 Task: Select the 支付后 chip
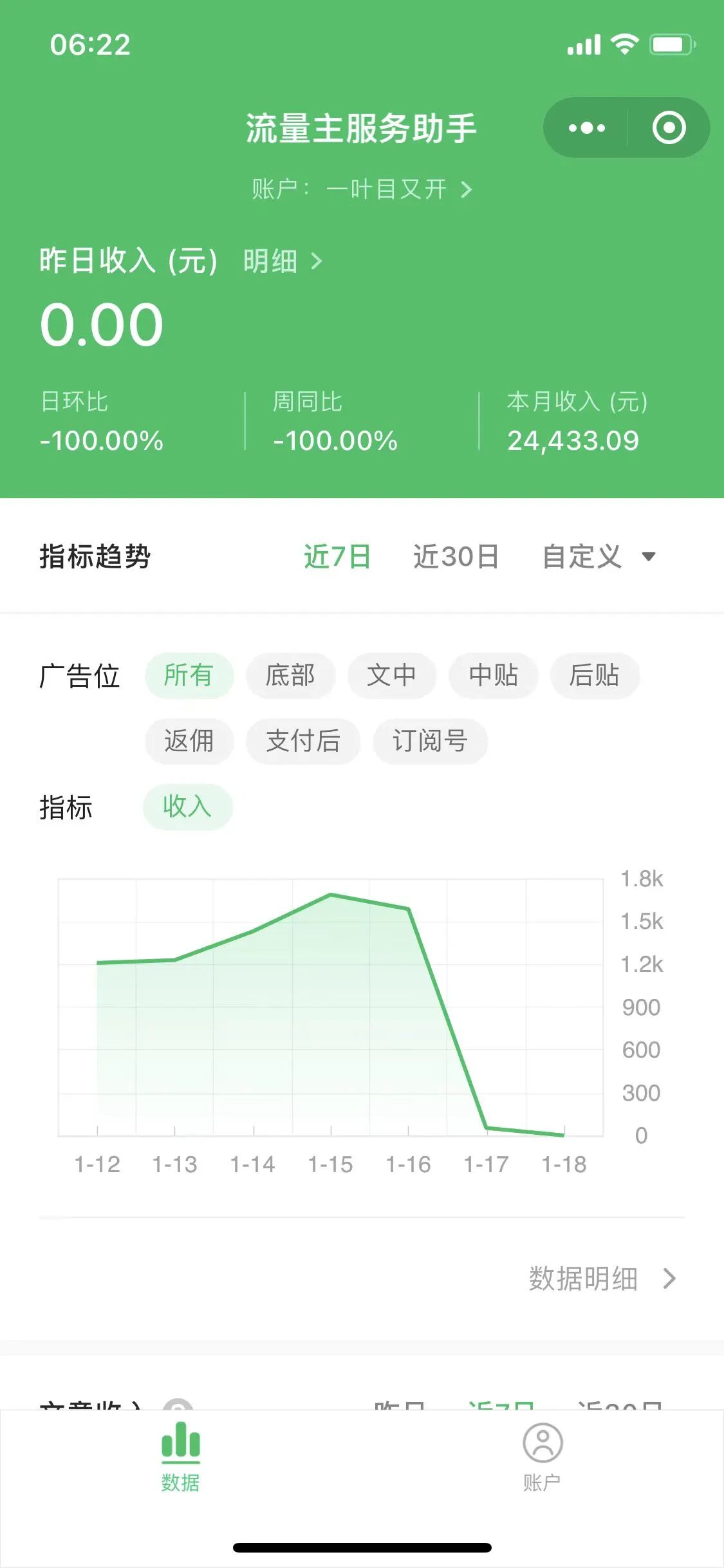tap(303, 742)
